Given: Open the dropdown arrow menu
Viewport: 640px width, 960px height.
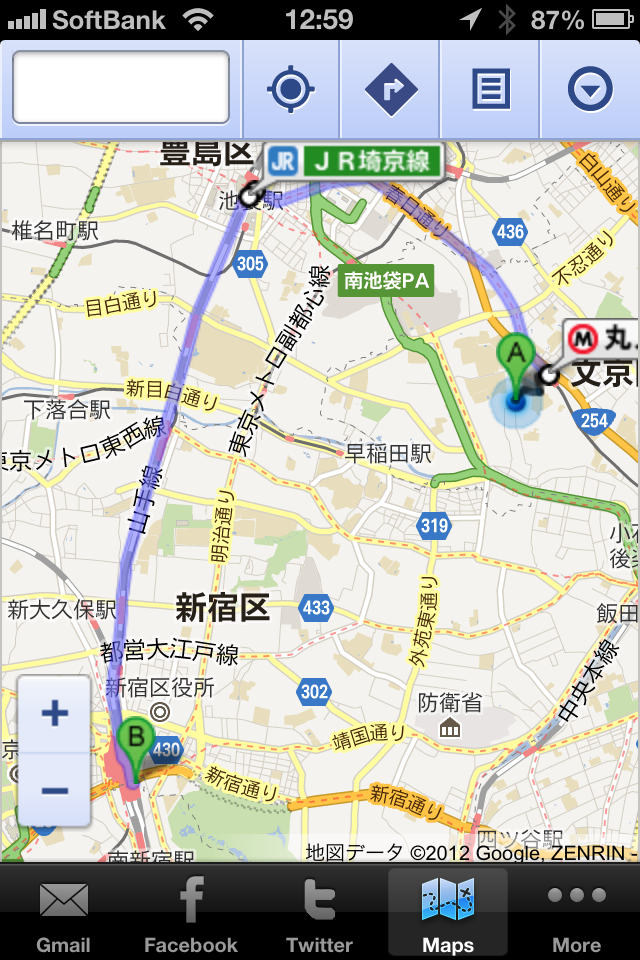Looking at the screenshot, I should tap(590, 90).
